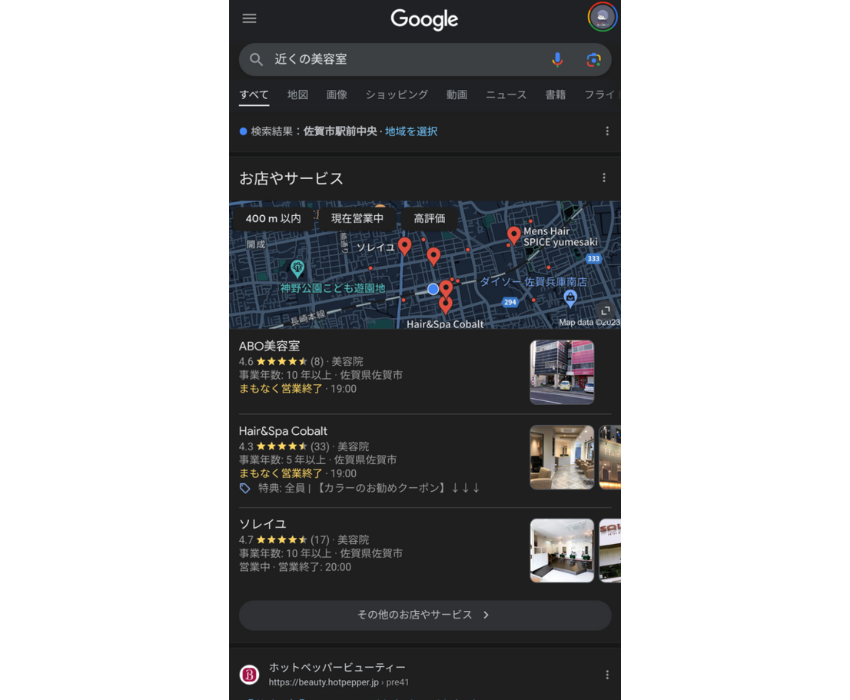
Task: Show その他のお店やサービス
Action: [x=424, y=615]
